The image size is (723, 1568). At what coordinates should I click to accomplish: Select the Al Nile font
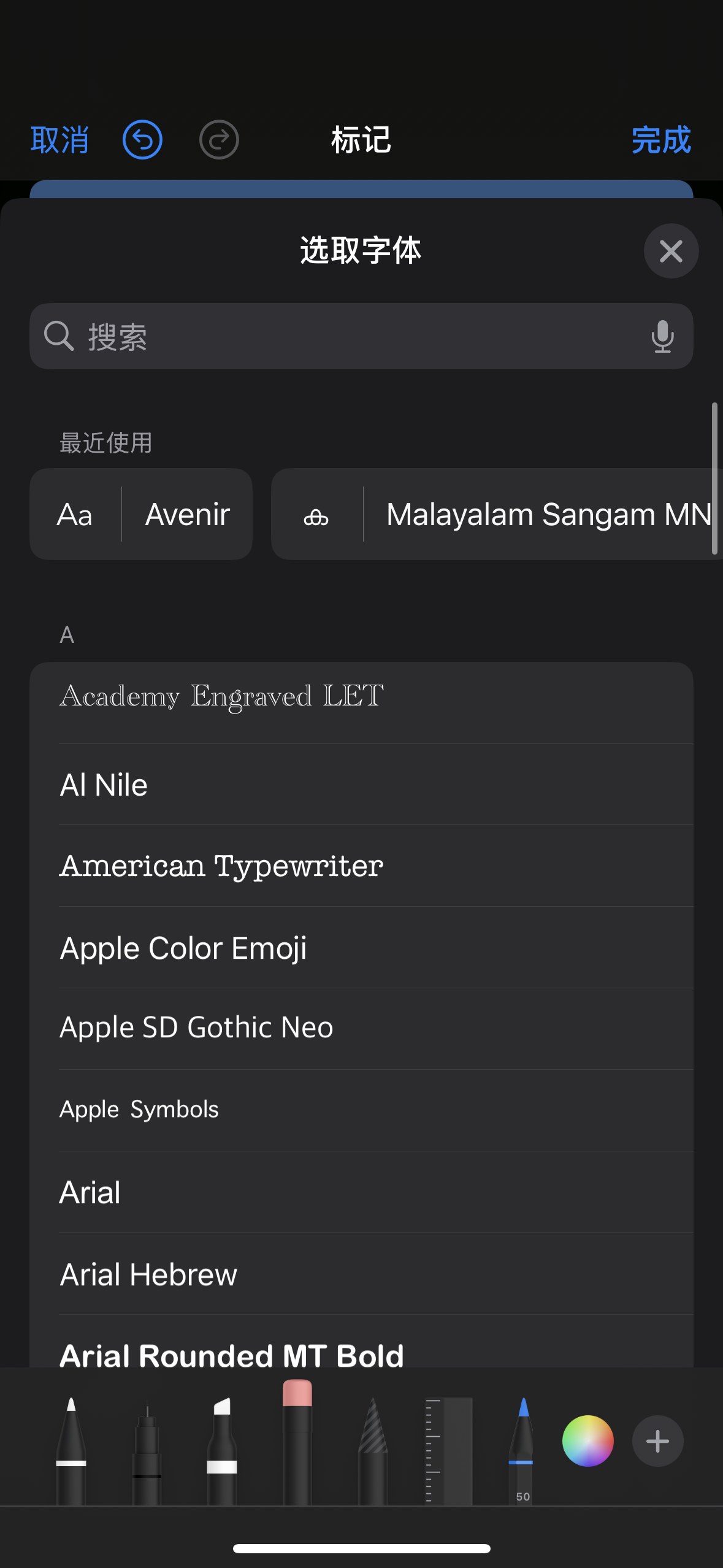pos(362,785)
